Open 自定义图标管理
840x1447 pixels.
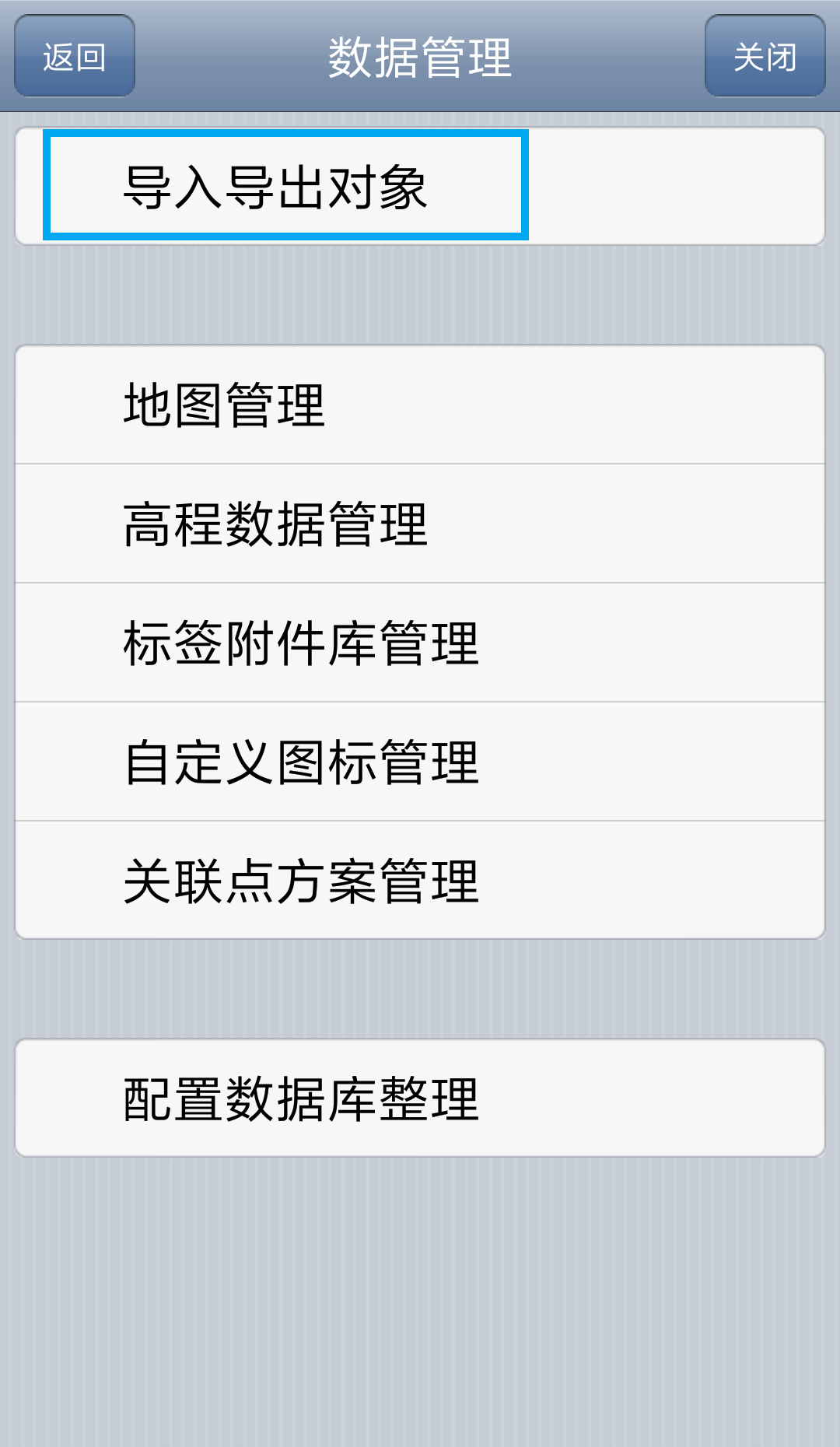pos(420,762)
